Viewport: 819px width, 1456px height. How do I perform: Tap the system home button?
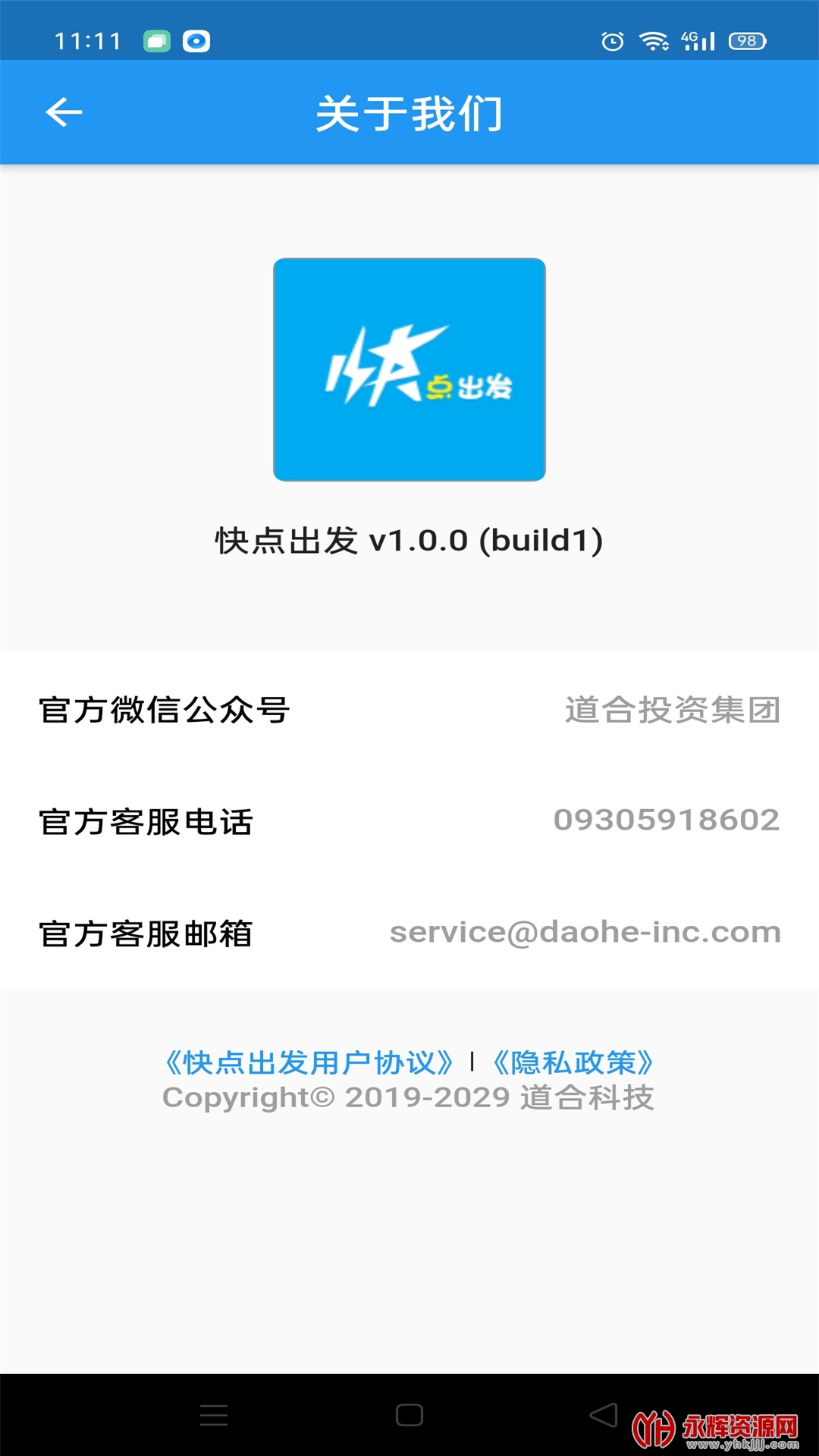(x=409, y=1415)
